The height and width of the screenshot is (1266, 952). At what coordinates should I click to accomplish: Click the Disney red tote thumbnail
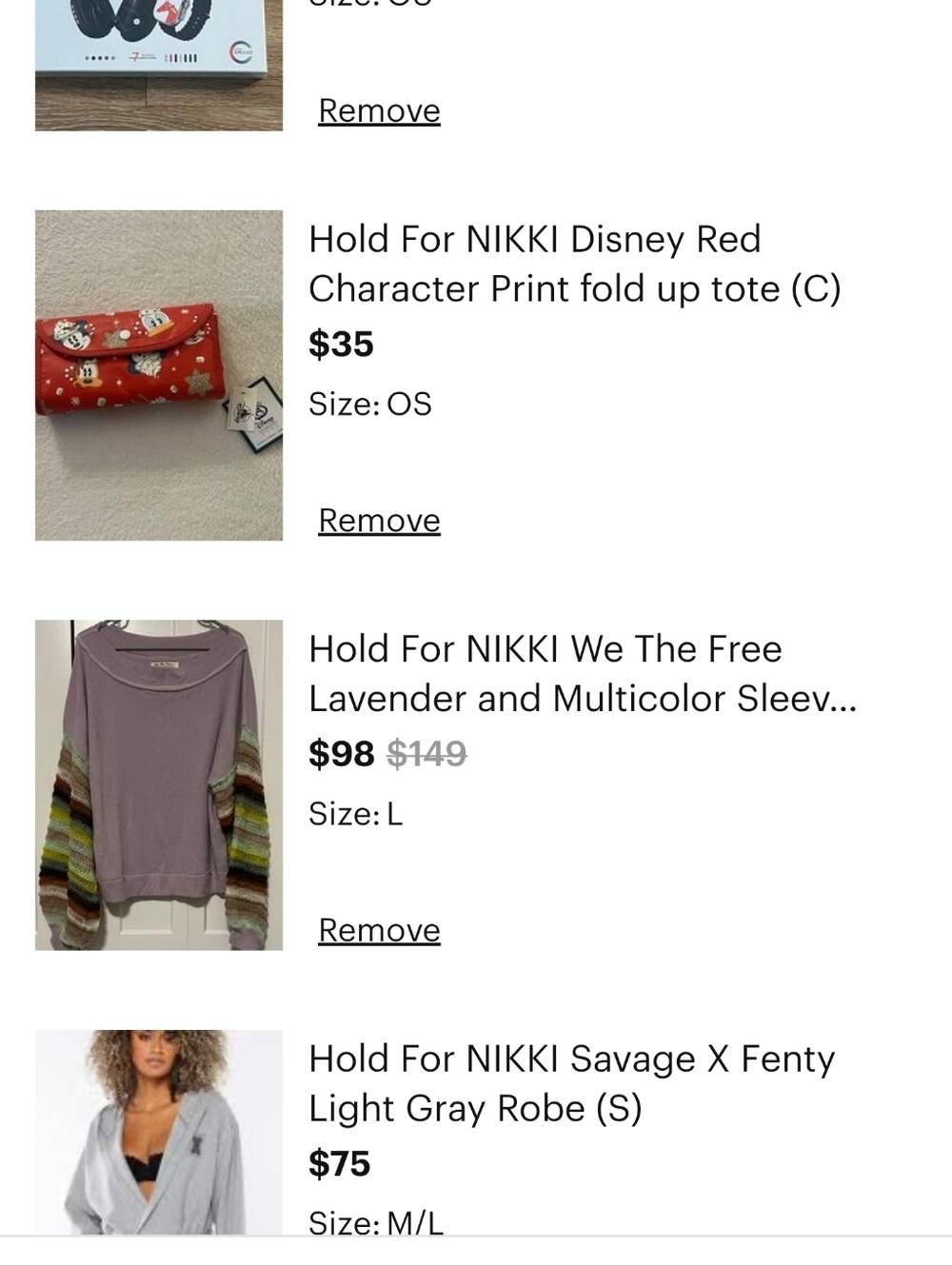click(158, 374)
